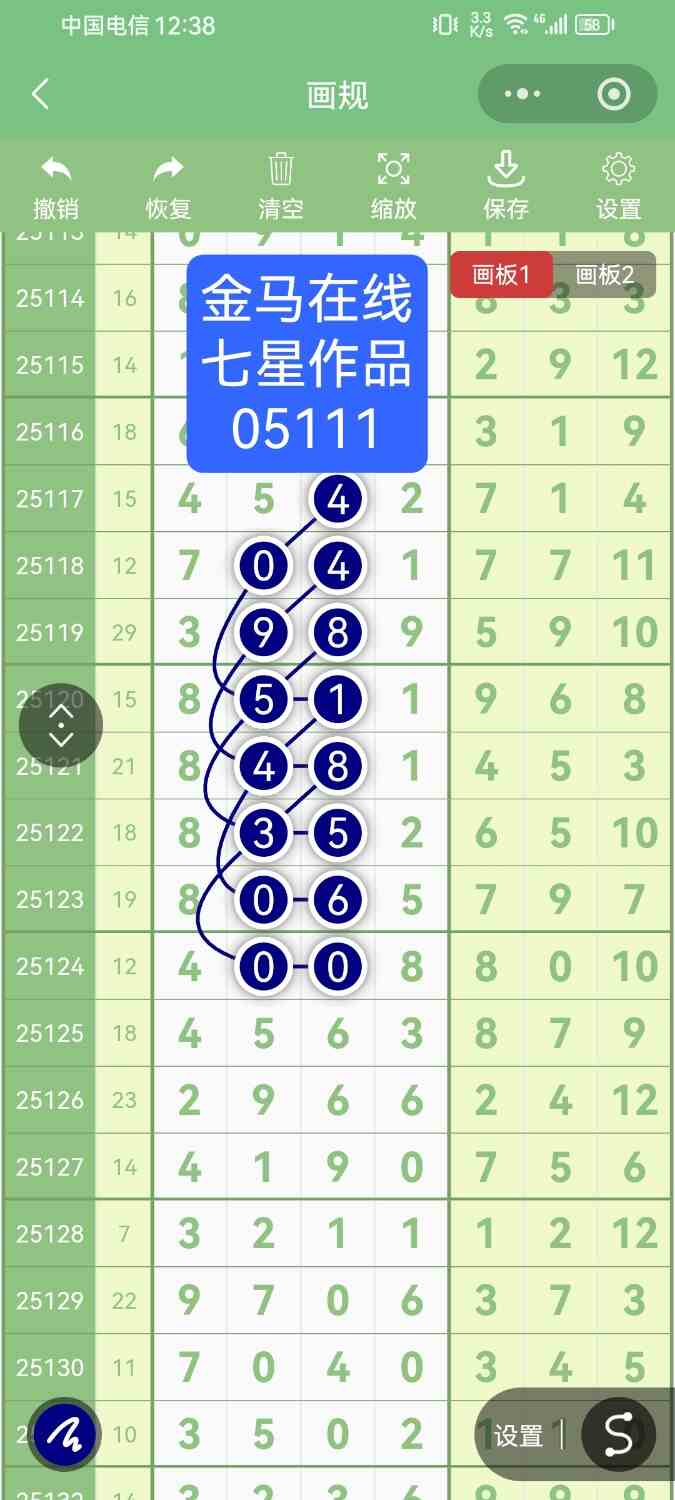The width and height of the screenshot is (675, 1500).
Task: Tap the S-curve shape button
Action: click(x=618, y=1436)
